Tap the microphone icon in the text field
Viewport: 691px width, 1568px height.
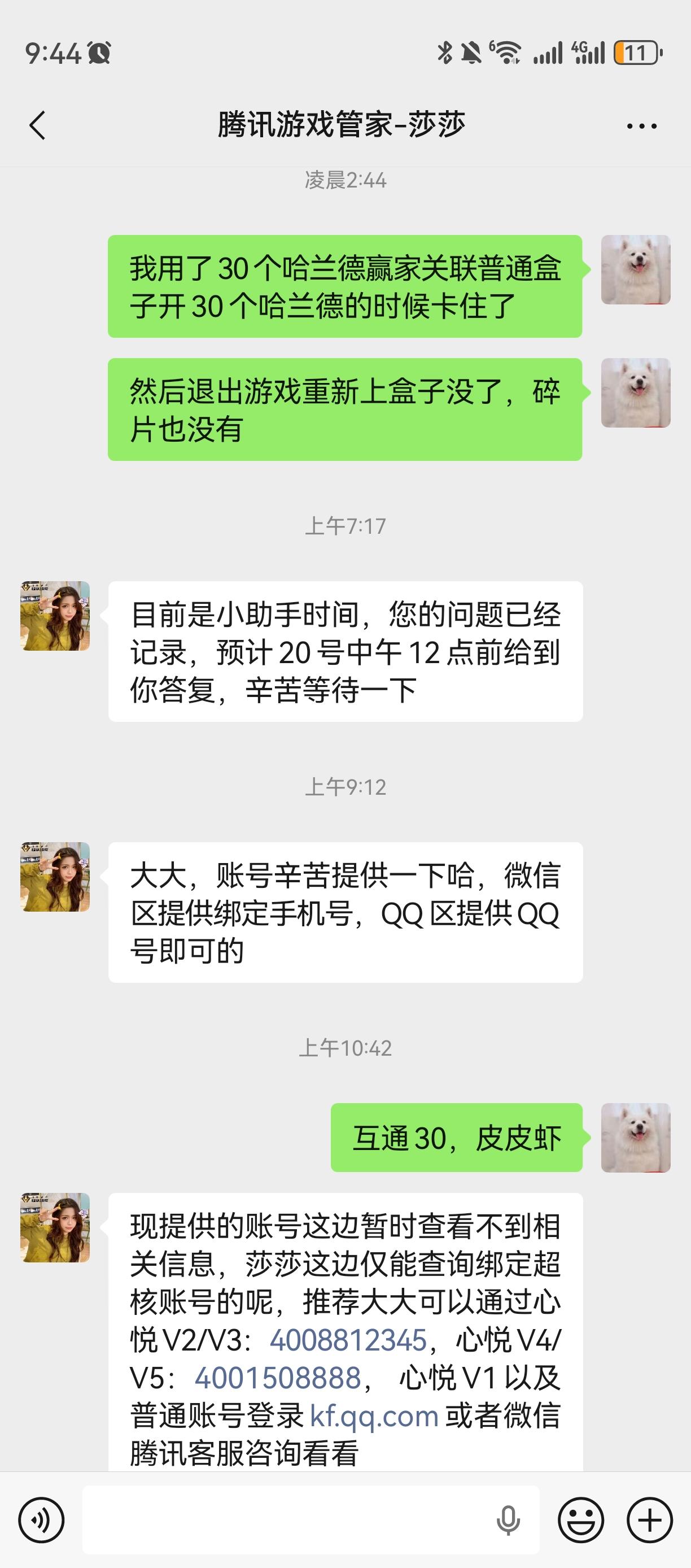coord(508,1521)
